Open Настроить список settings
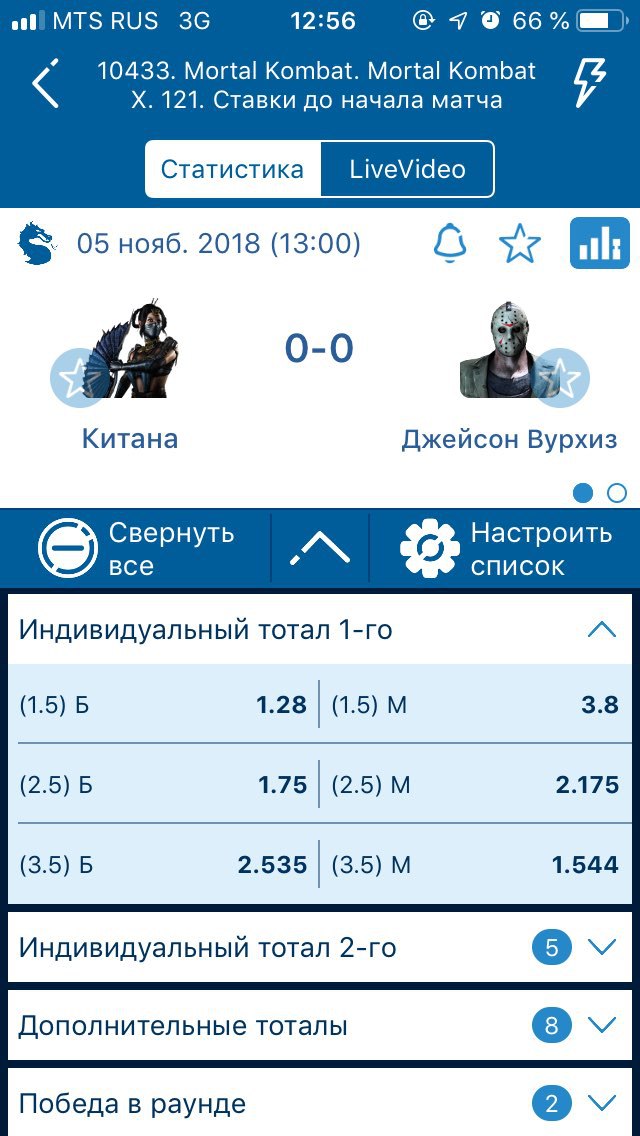Screen dimensions: 640x1136 [505, 548]
